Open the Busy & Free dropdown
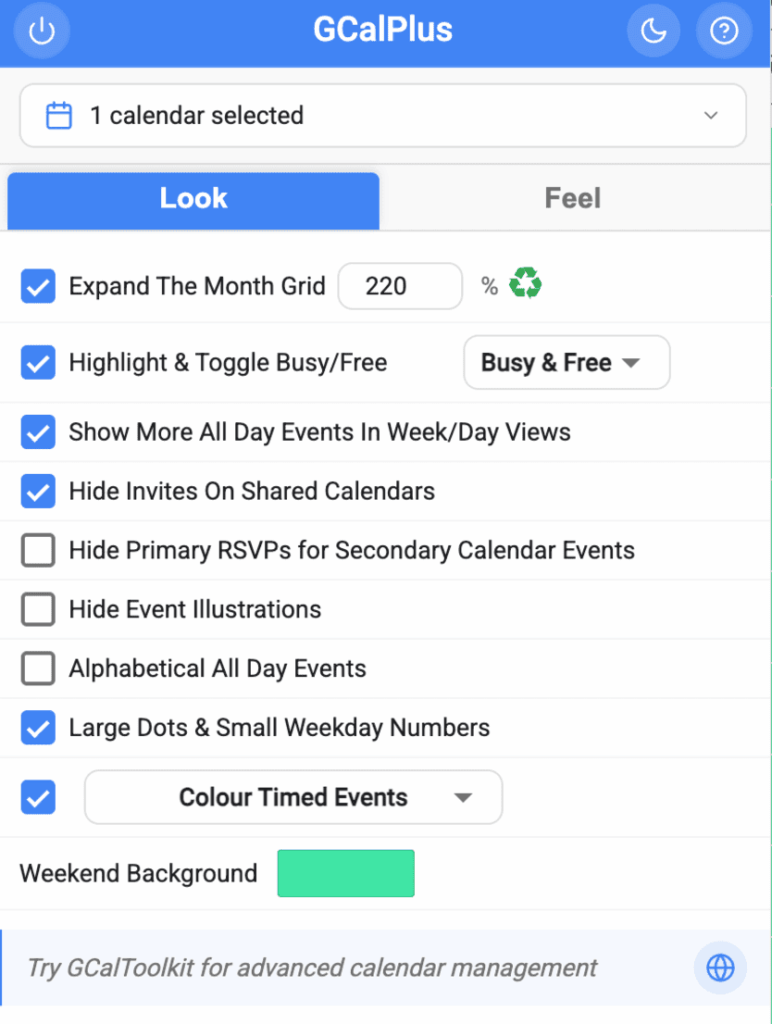This screenshot has width=772, height=1024. click(x=566, y=362)
